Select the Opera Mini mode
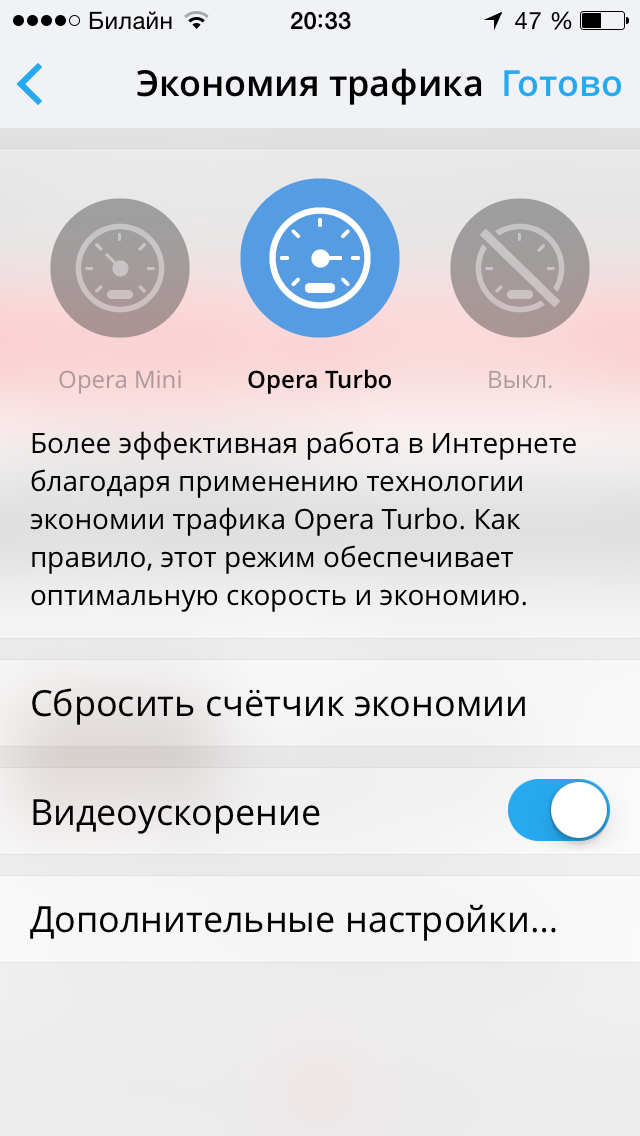 coord(120,269)
